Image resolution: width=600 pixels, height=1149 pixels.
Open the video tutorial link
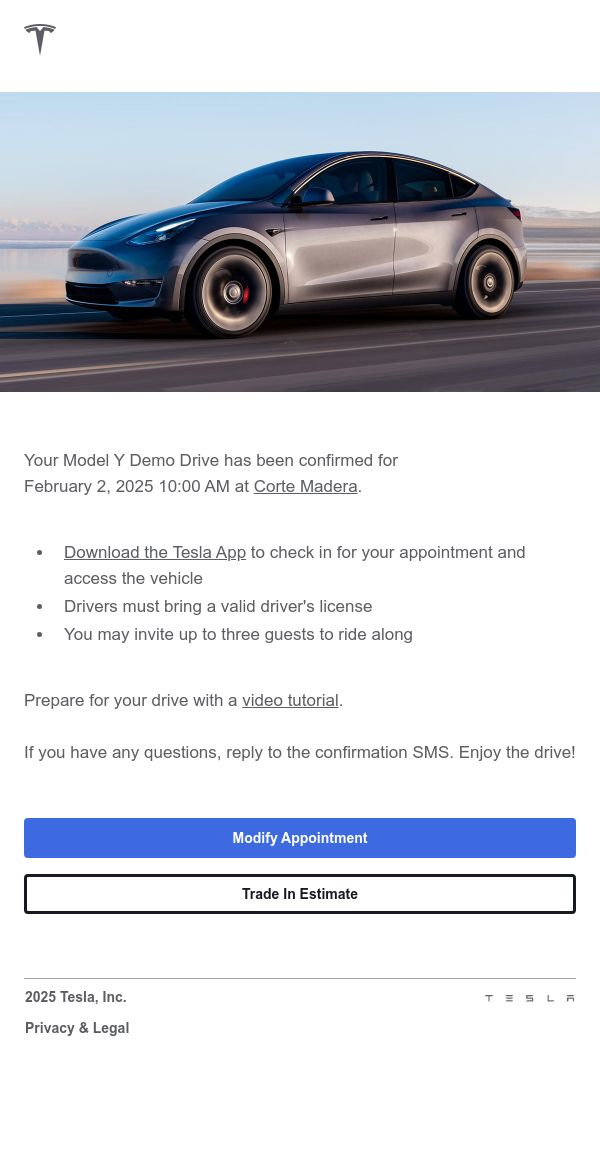click(x=290, y=701)
